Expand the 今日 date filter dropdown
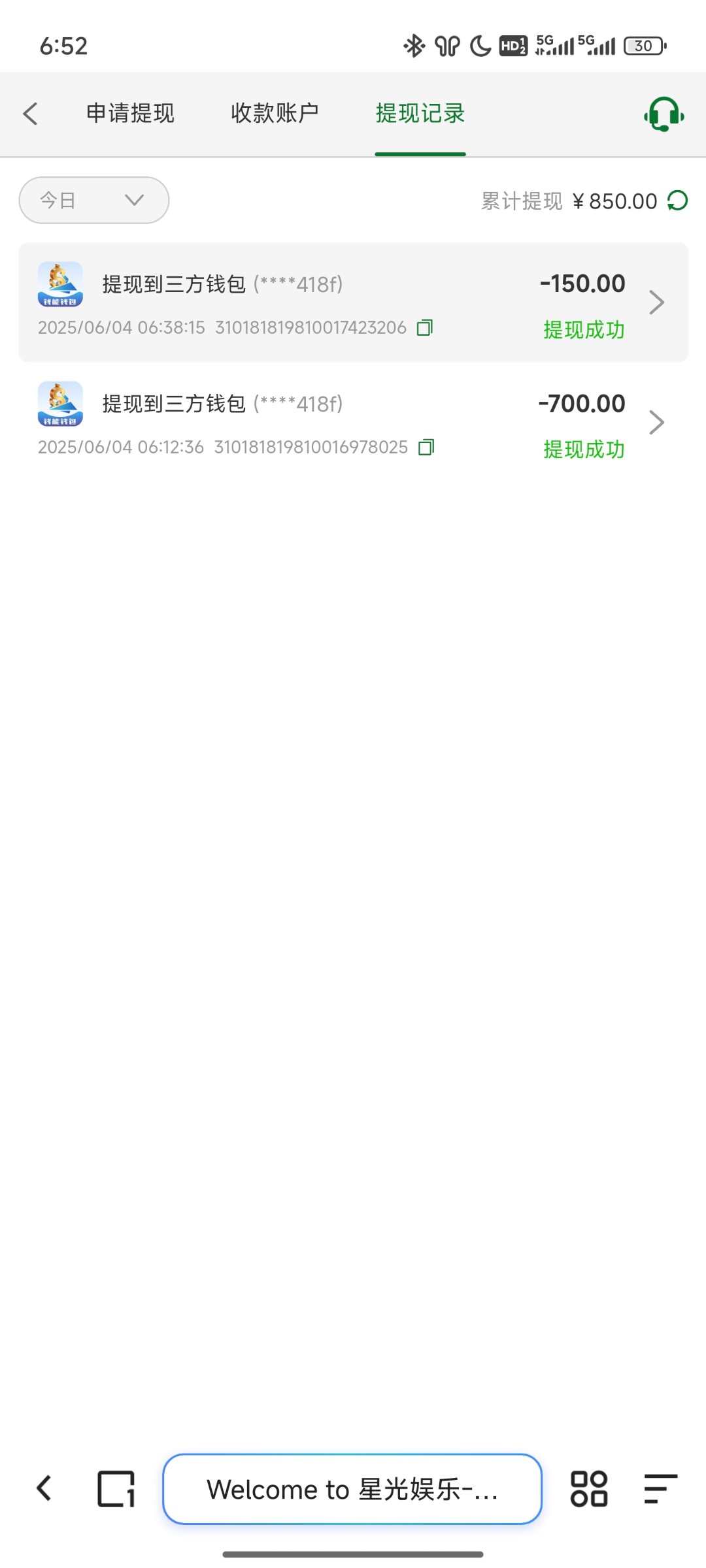Viewport: 706px width, 1568px height. (x=94, y=200)
